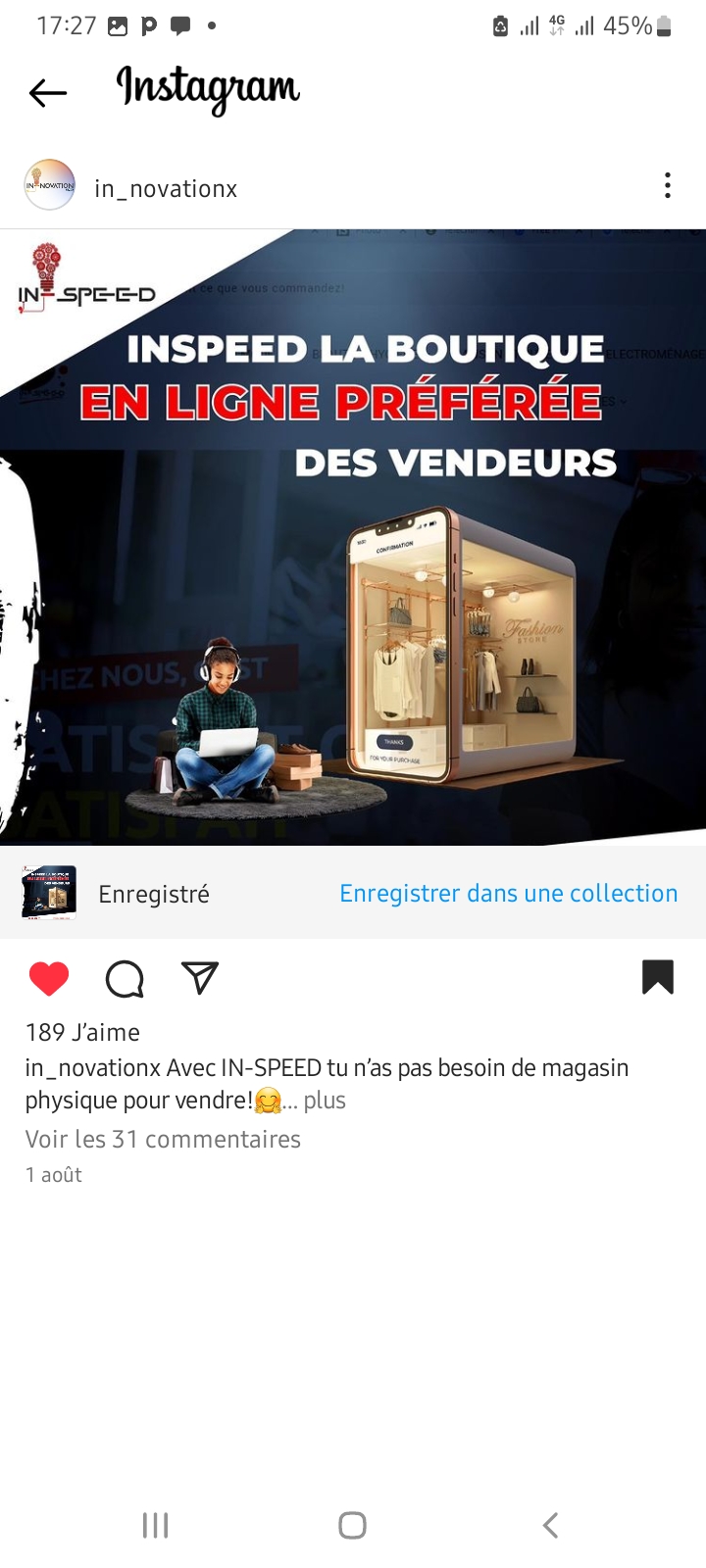Image resolution: width=706 pixels, height=1568 pixels.
Task: Open the INSPEED boutique post image
Action: tap(353, 537)
